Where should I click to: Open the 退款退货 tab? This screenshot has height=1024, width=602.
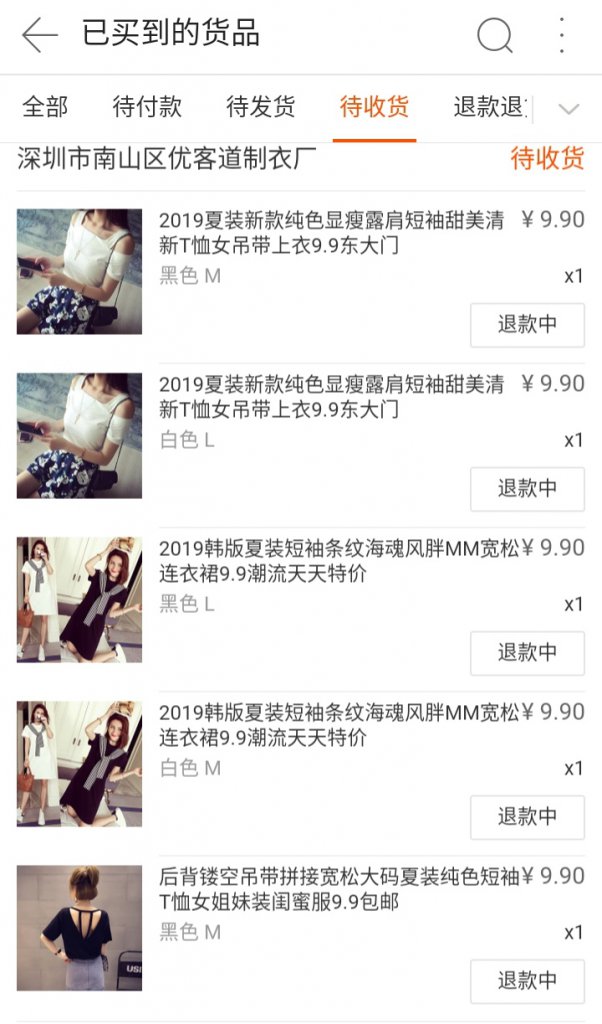click(492, 106)
